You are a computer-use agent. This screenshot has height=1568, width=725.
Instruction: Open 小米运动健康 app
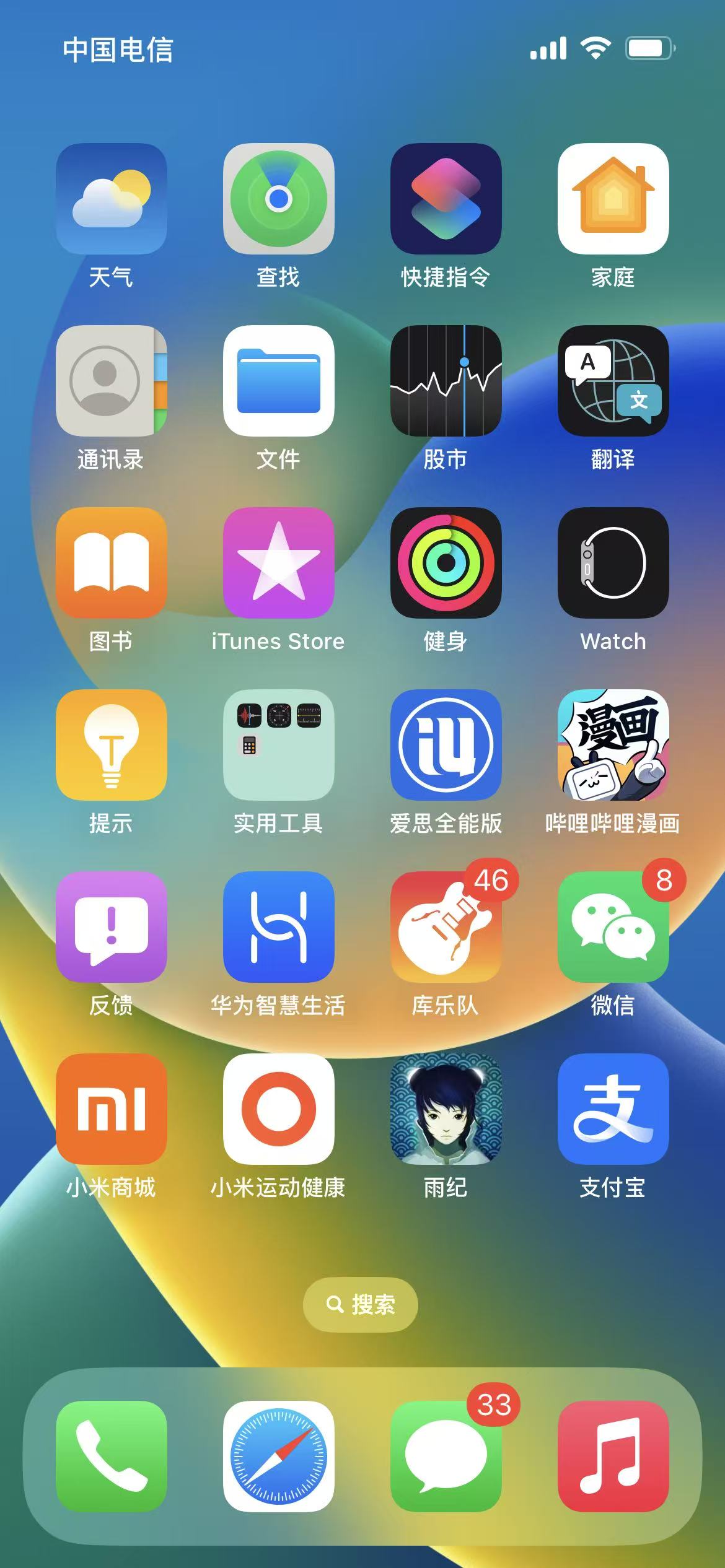(x=279, y=1109)
